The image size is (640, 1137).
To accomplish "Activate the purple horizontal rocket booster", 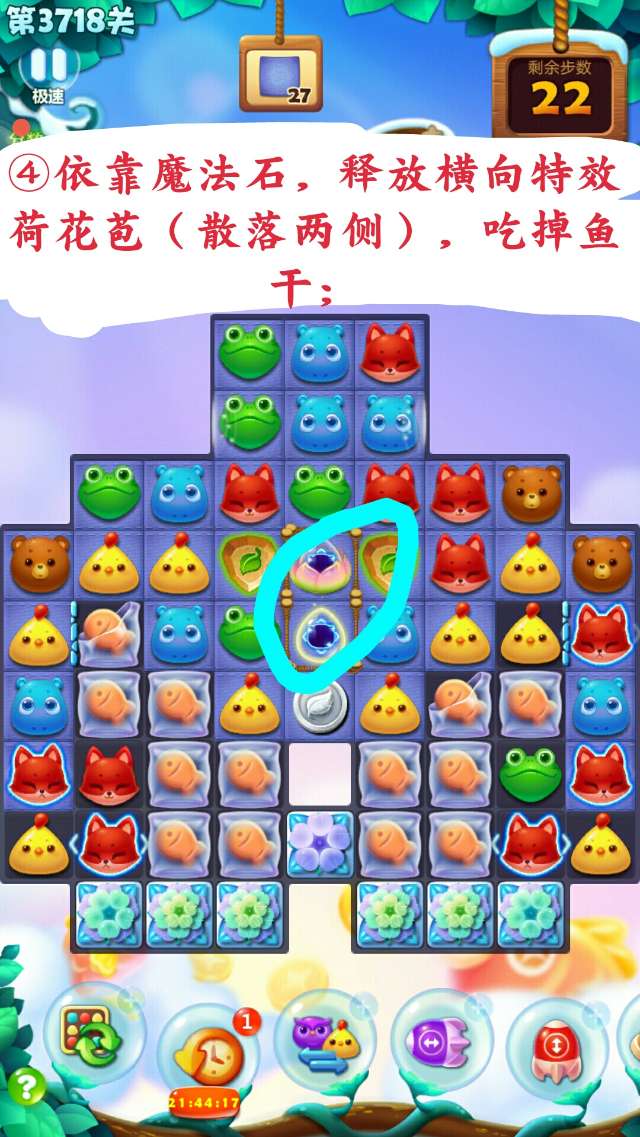I will pos(441,1040).
